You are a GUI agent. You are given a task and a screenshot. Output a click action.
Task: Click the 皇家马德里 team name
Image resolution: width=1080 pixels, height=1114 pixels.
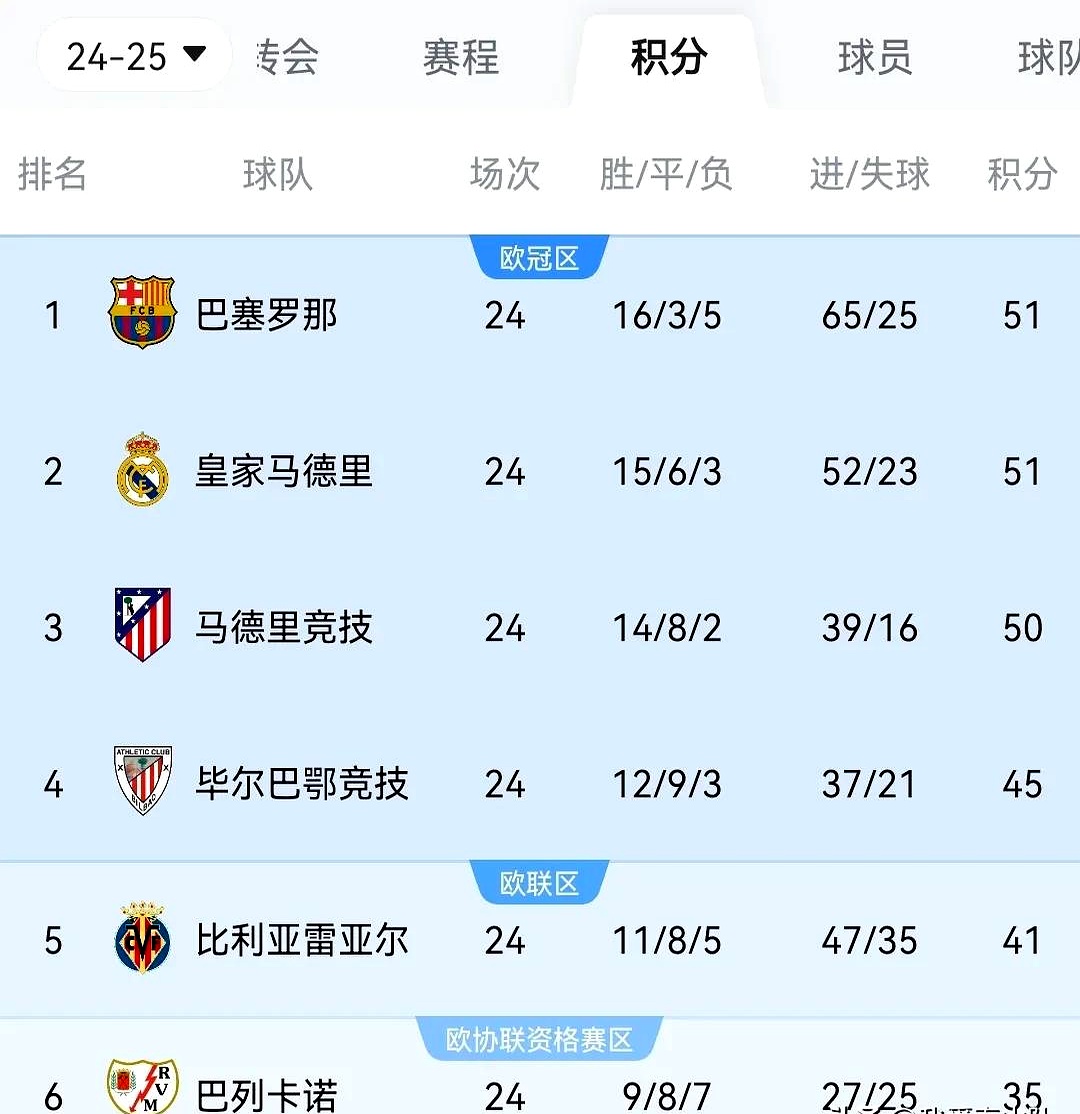(x=283, y=472)
